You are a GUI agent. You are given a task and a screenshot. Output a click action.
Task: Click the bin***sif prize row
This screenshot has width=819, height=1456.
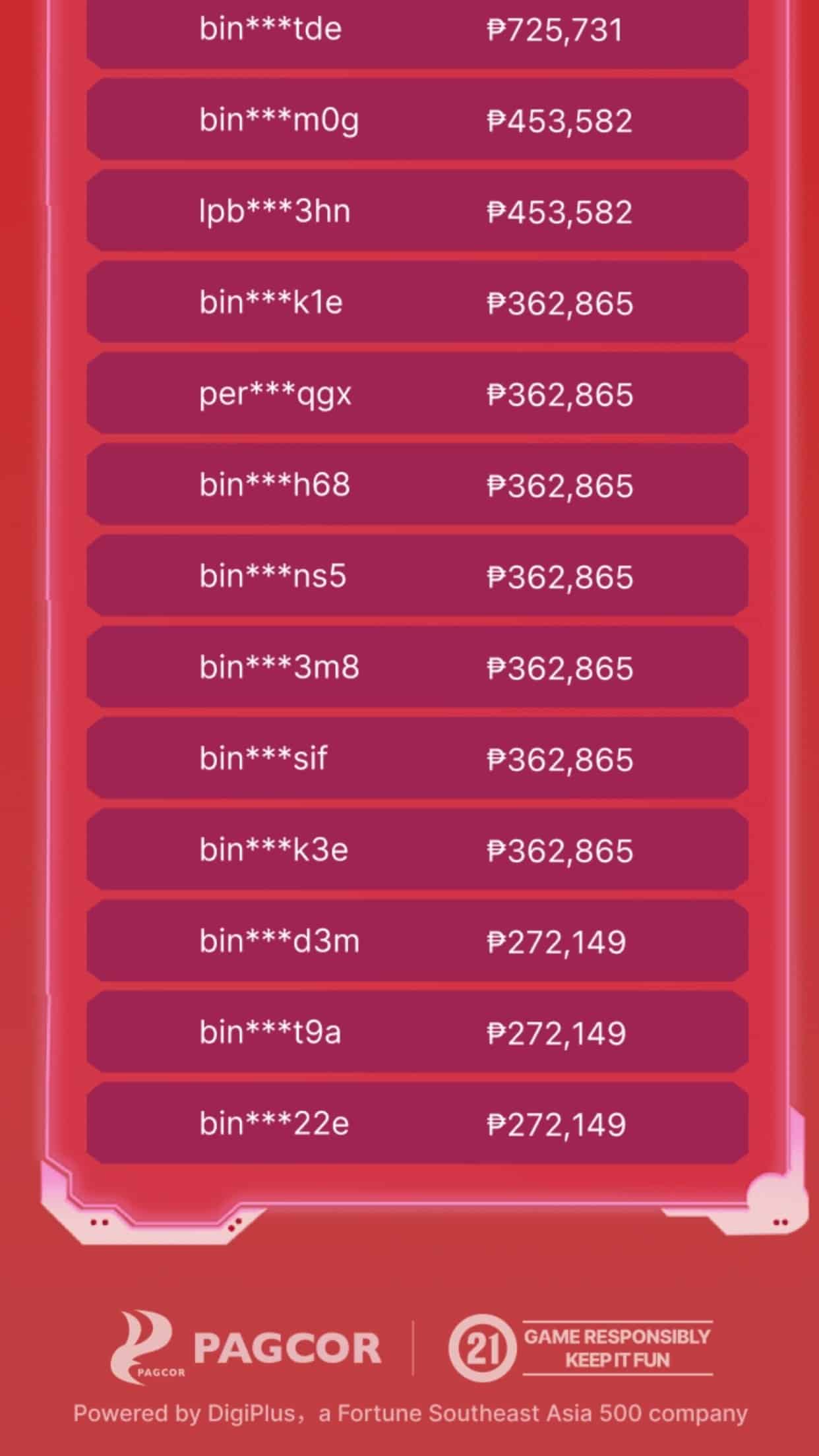tap(414, 758)
